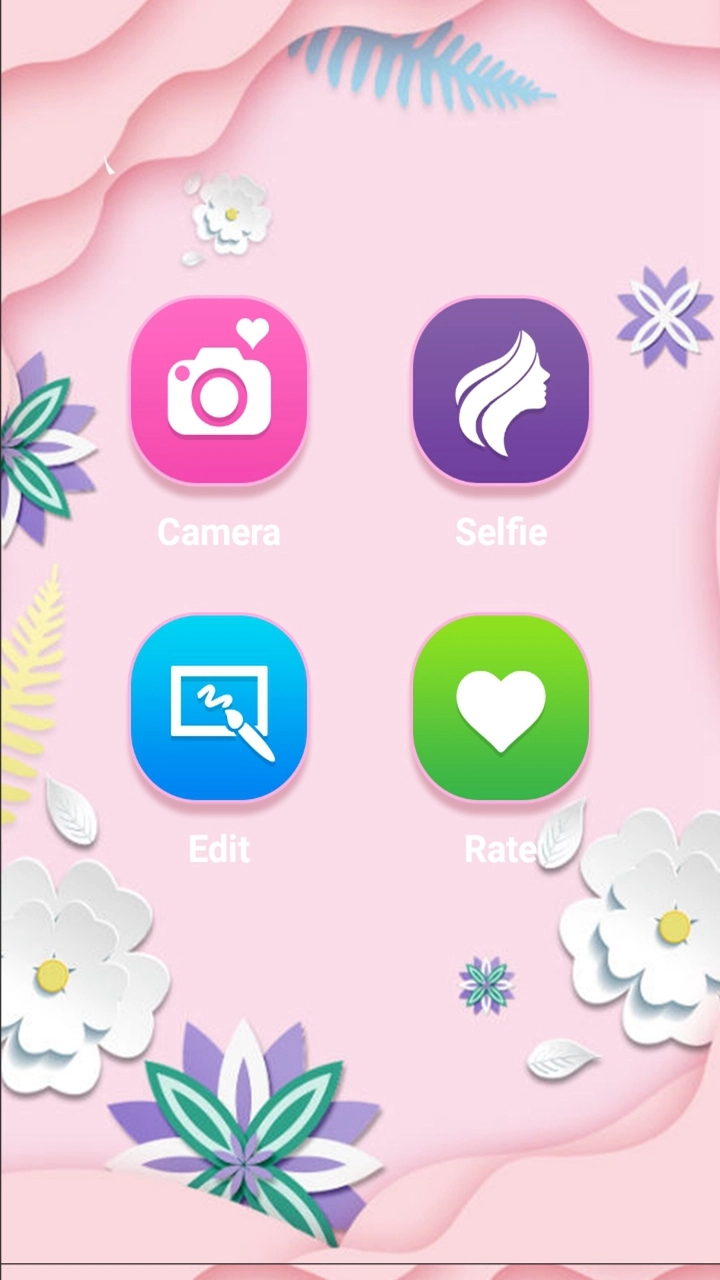
Task: Click the pink camera icon with heart
Action: [219, 392]
